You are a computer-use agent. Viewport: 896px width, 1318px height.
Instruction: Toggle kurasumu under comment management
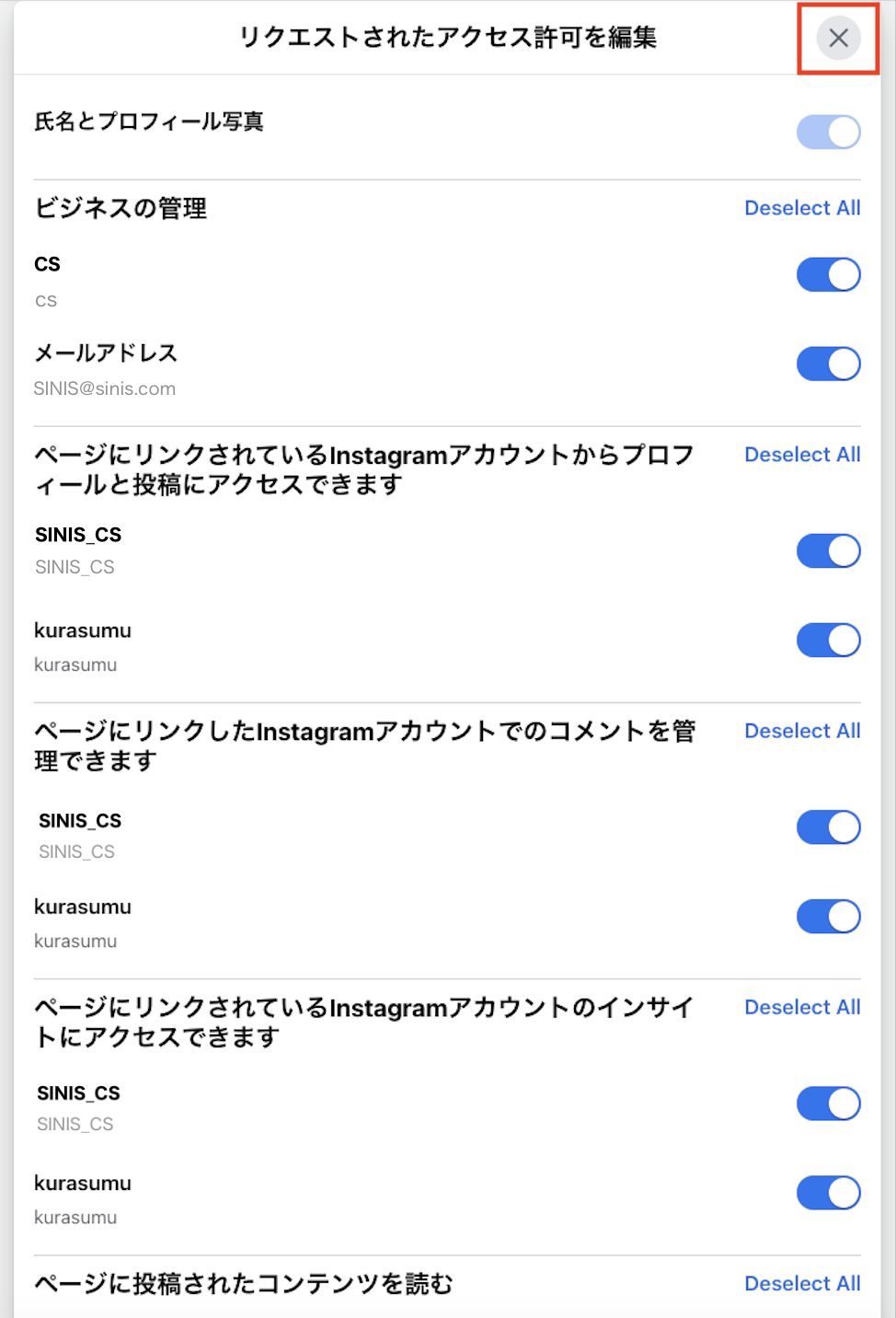point(828,916)
